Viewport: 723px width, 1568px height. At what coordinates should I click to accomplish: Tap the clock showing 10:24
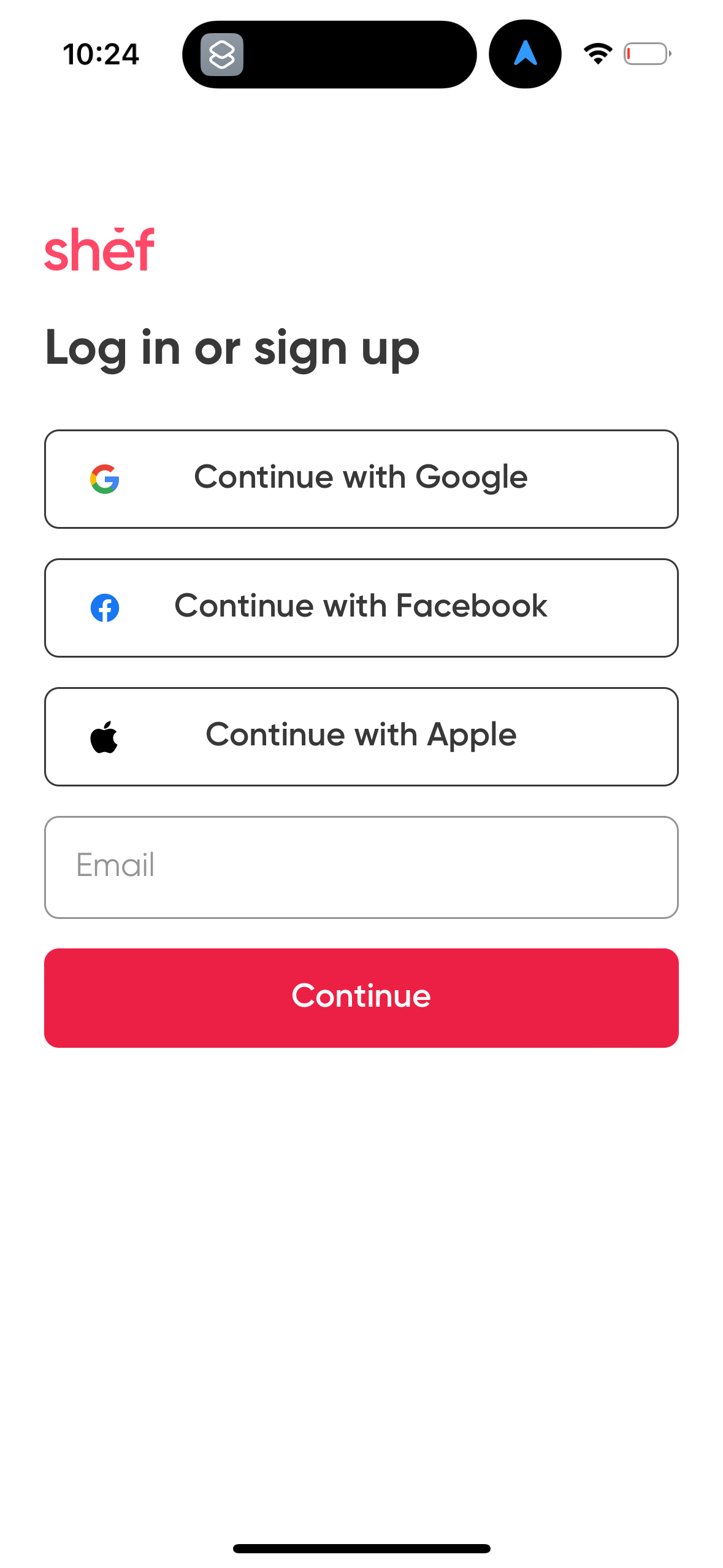[102, 54]
